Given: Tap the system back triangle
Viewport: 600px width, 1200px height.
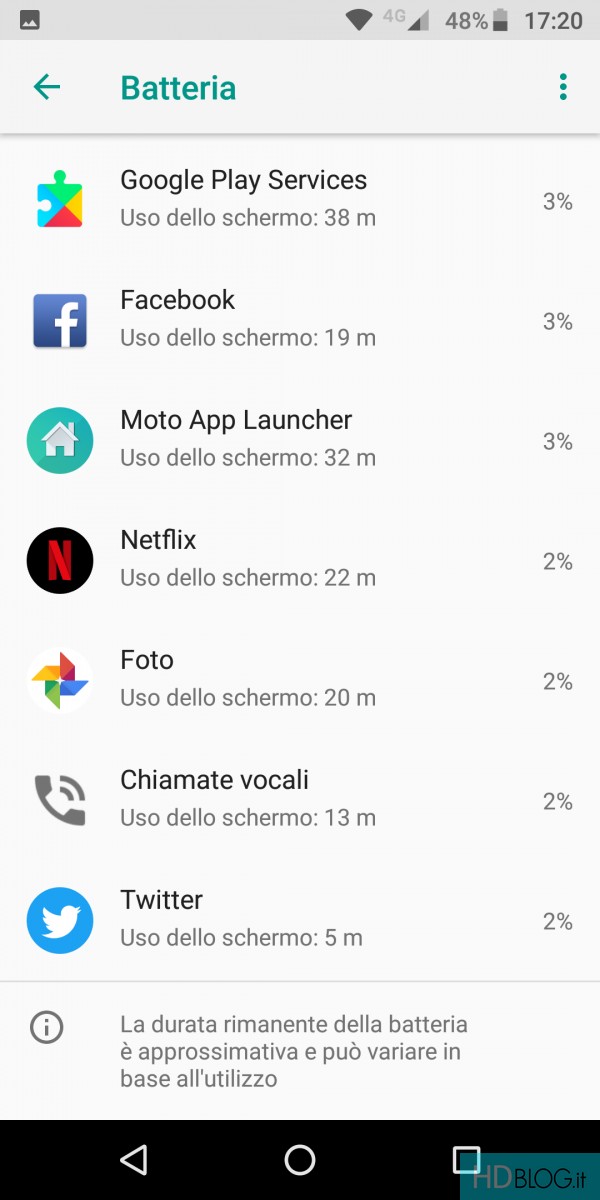Looking at the screenshot, I should click(x=133, y=1159).
